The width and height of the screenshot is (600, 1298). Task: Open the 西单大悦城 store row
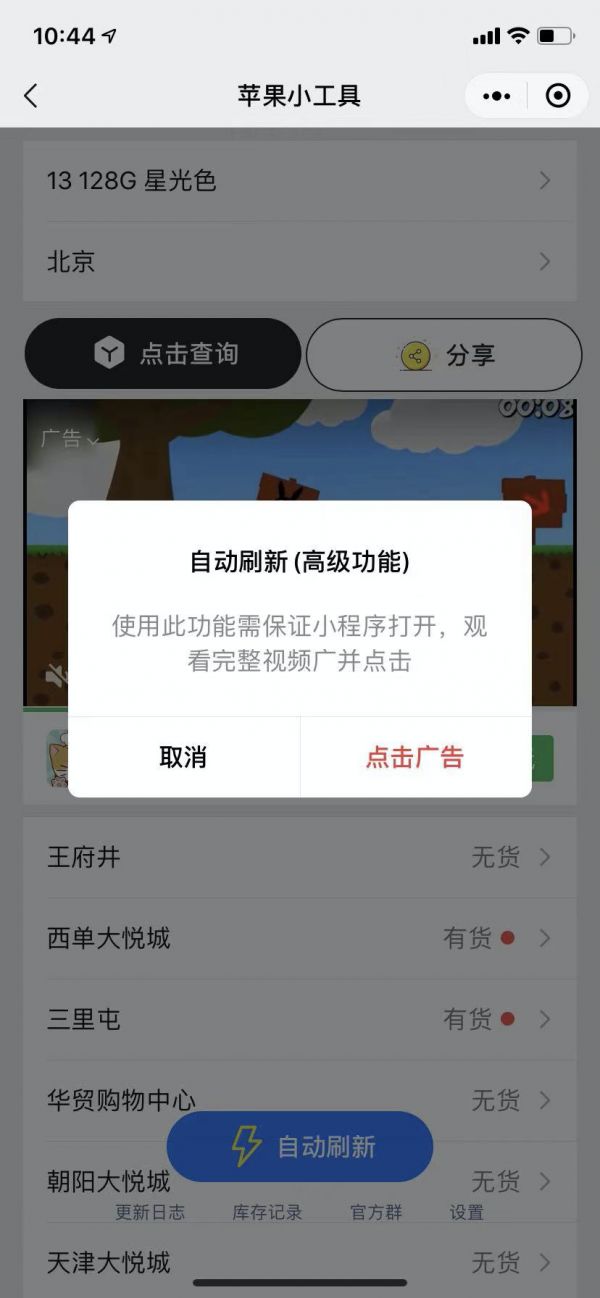(x=299, y=938)
